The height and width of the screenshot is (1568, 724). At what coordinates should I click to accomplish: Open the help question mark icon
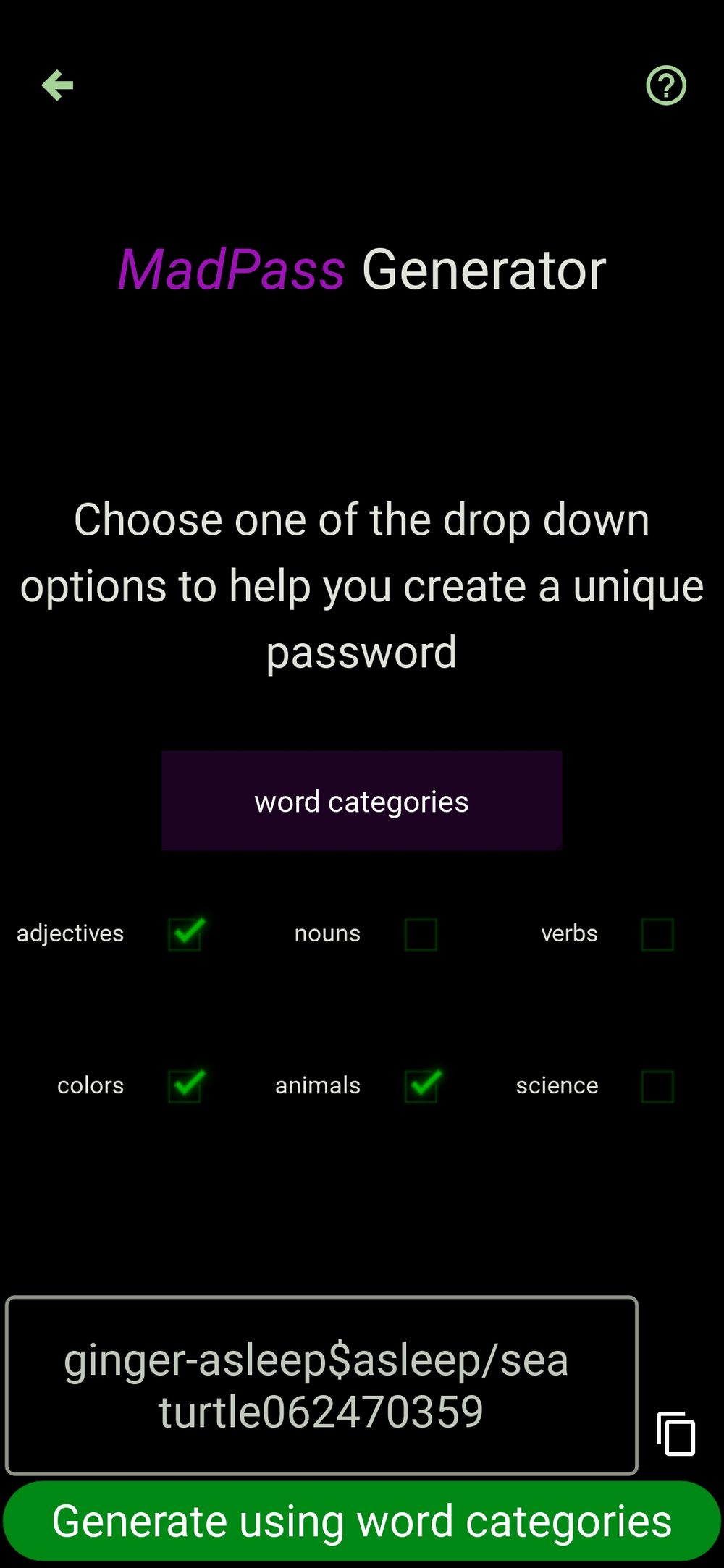[665, 86]
